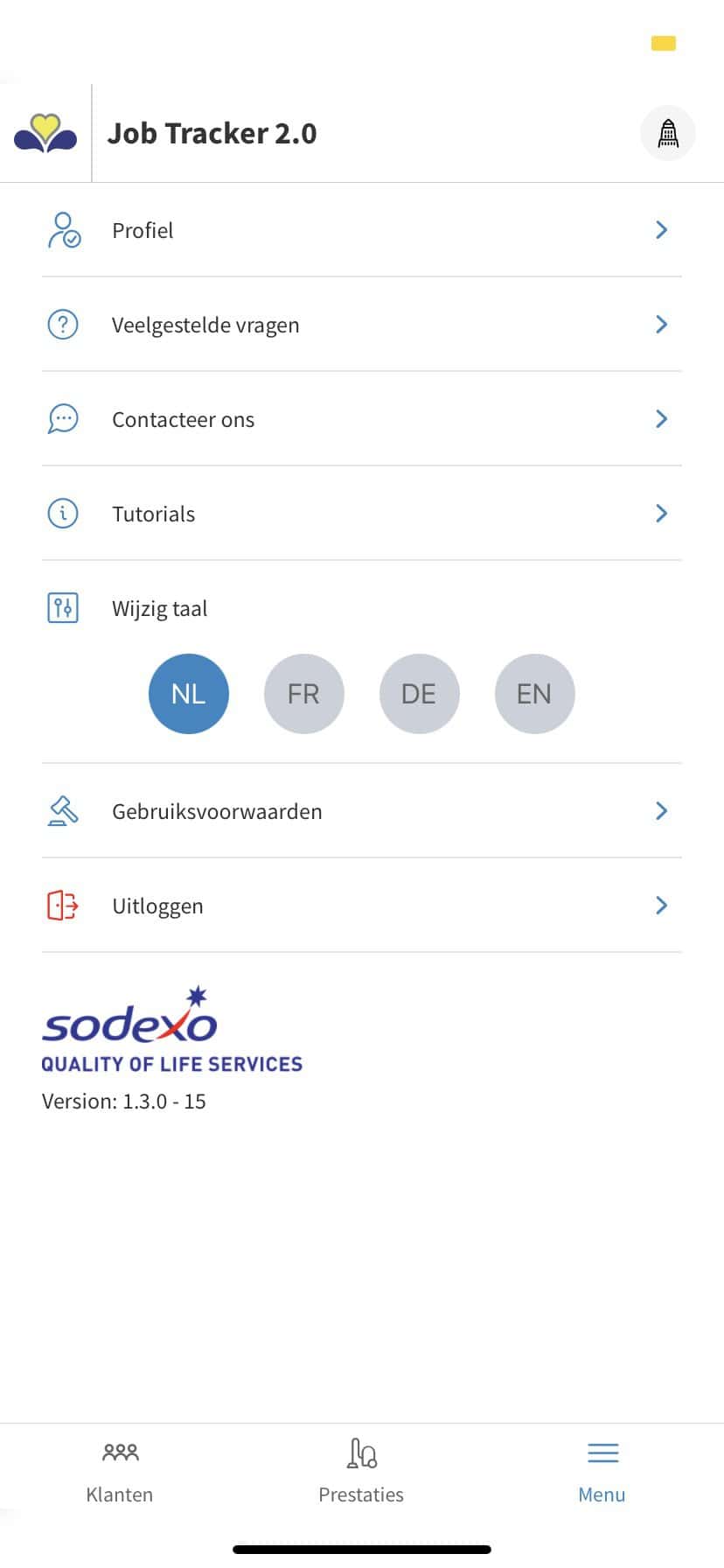This screenshot has width=724, height=1568.
Task: Select NL language
Action: click(x=189, y=694)
